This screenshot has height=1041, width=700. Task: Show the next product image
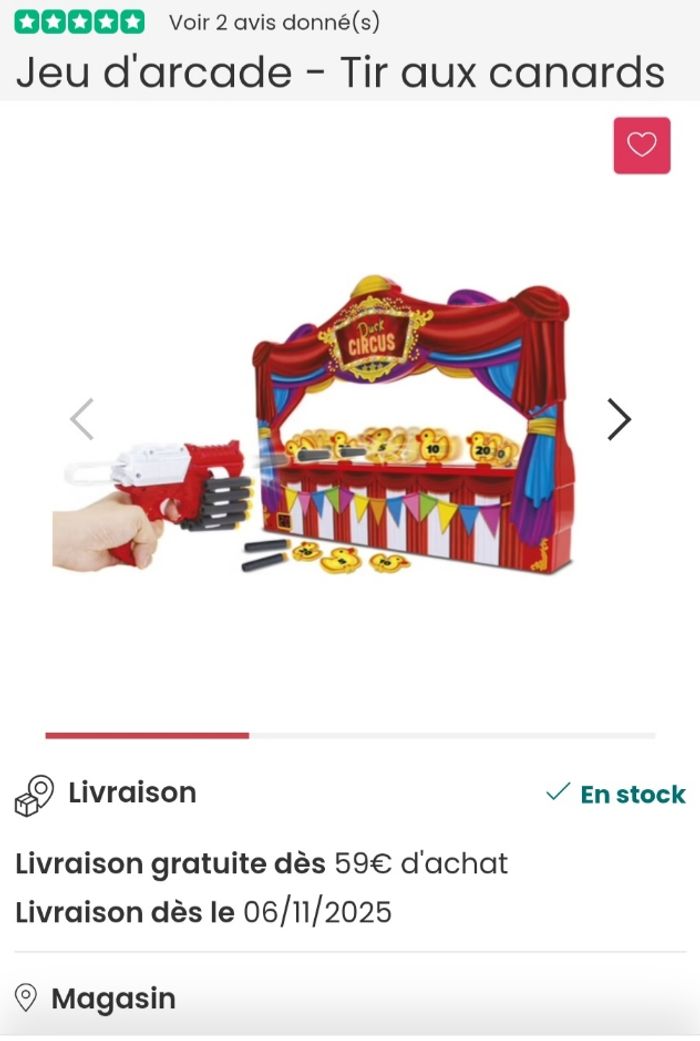pyautogui.click(x=619, y=419)
